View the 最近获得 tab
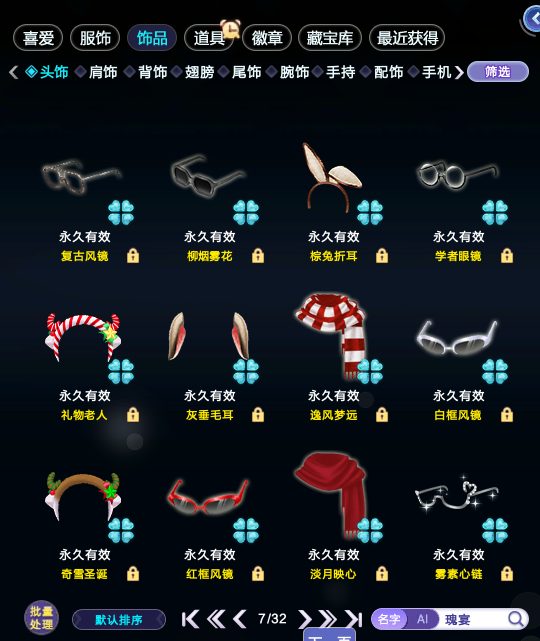Viewport: 540px width, 641px height. (407, 38)
